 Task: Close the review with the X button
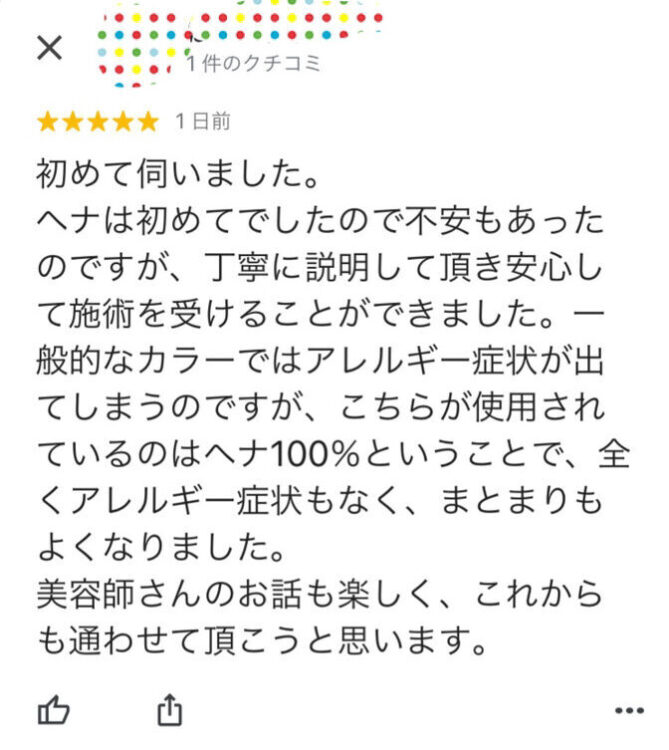(49, 47)
